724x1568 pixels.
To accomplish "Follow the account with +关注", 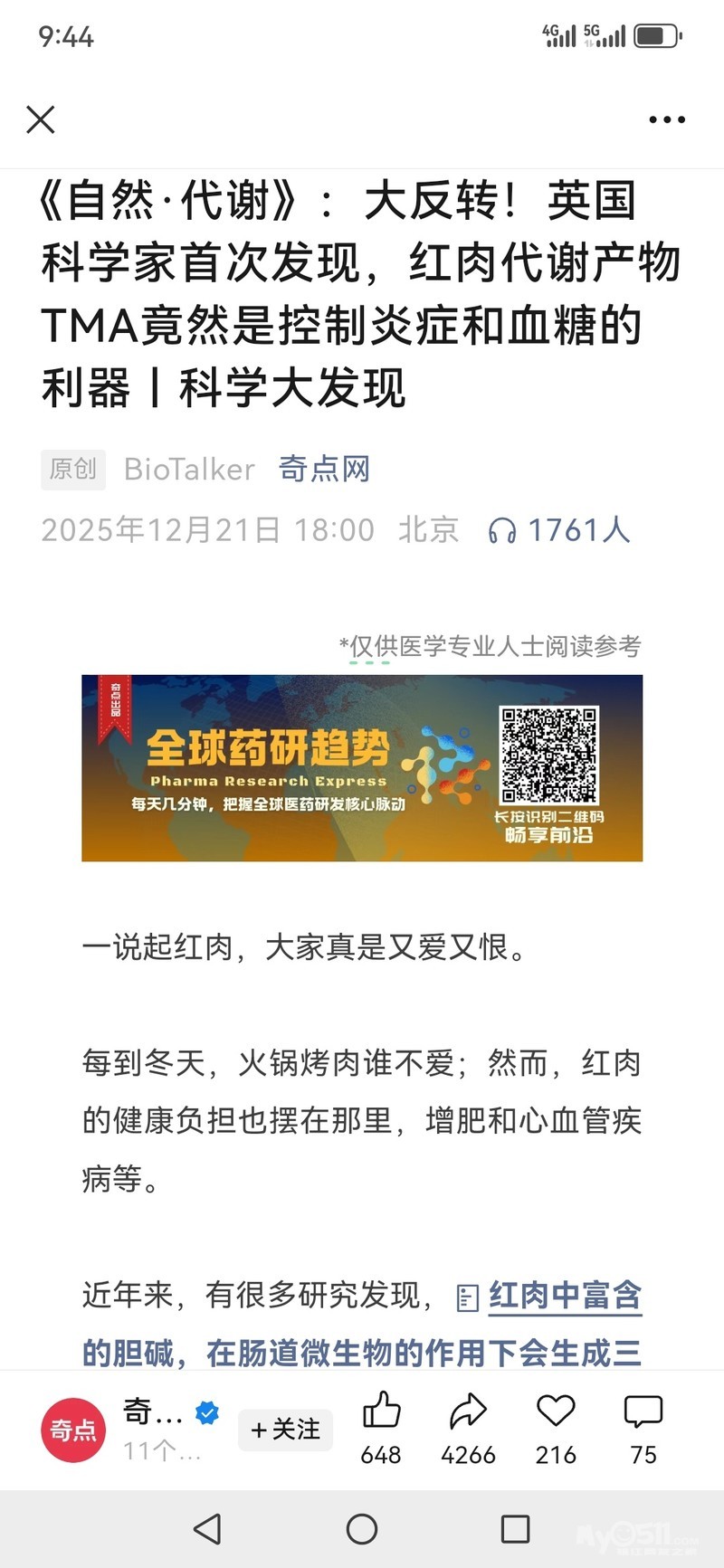I will pyautogui.click(x=285, y=1430).
